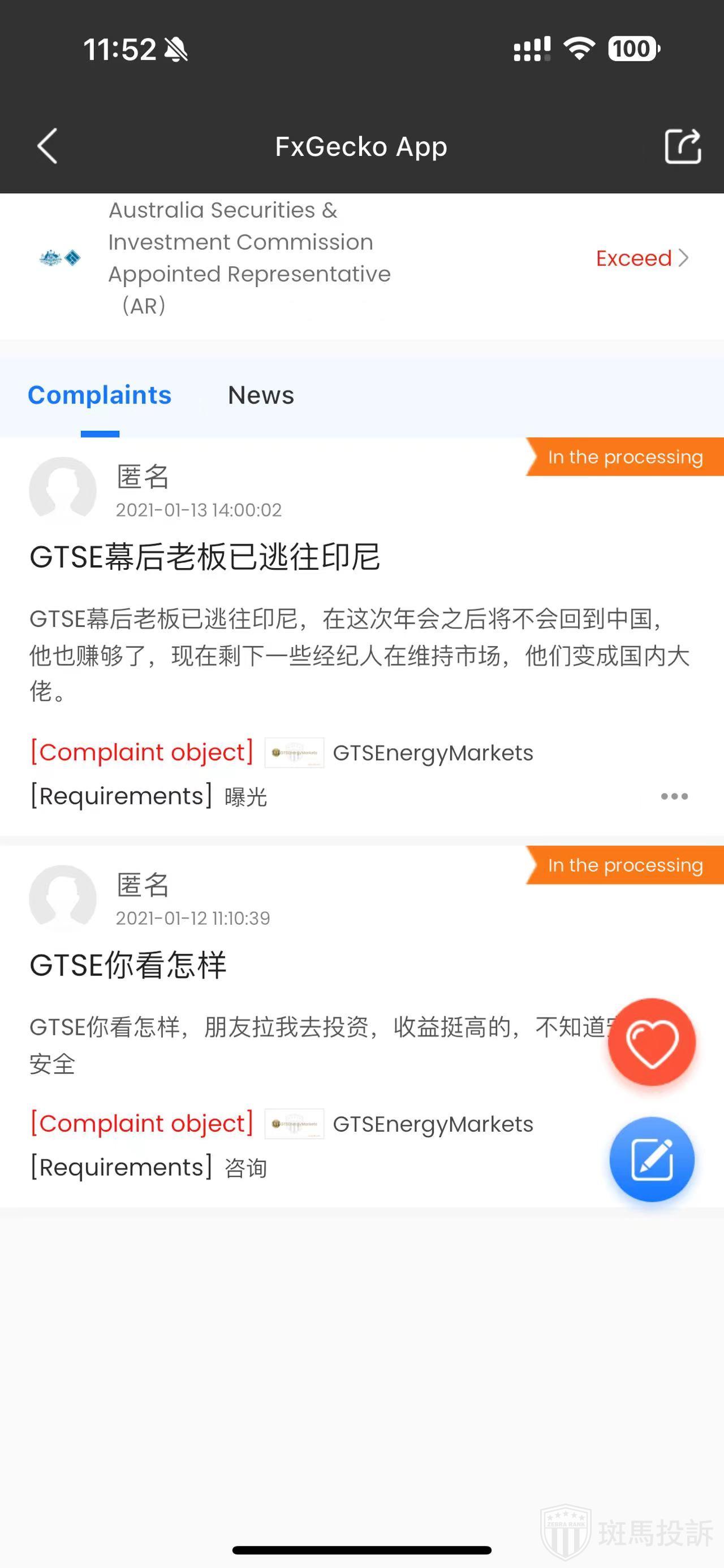The image size is (724, 1568).
Task: Open the complaint titled GTSE你看怎样
Action: 128,965
